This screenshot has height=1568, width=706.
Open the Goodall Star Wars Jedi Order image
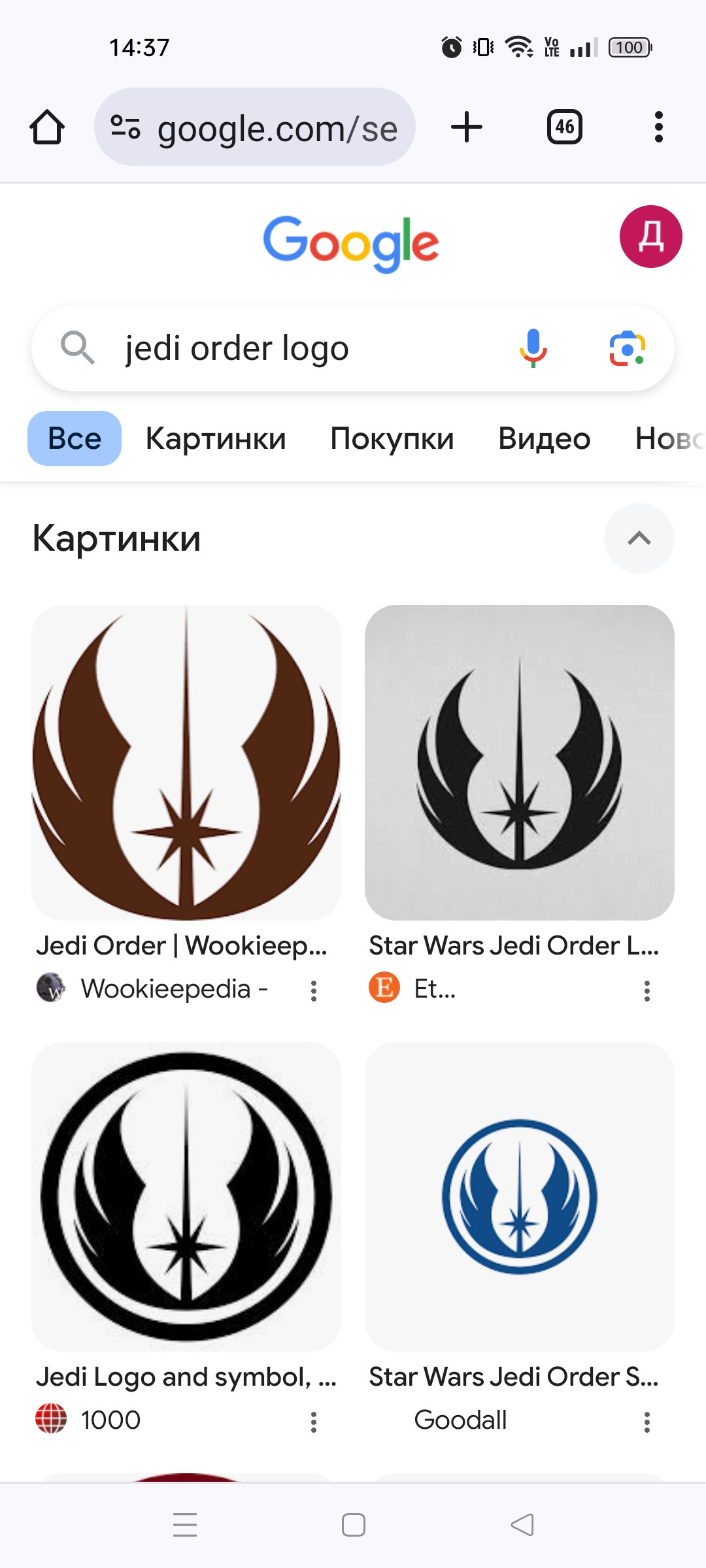pyautogui.click(x=519, y=1196)
